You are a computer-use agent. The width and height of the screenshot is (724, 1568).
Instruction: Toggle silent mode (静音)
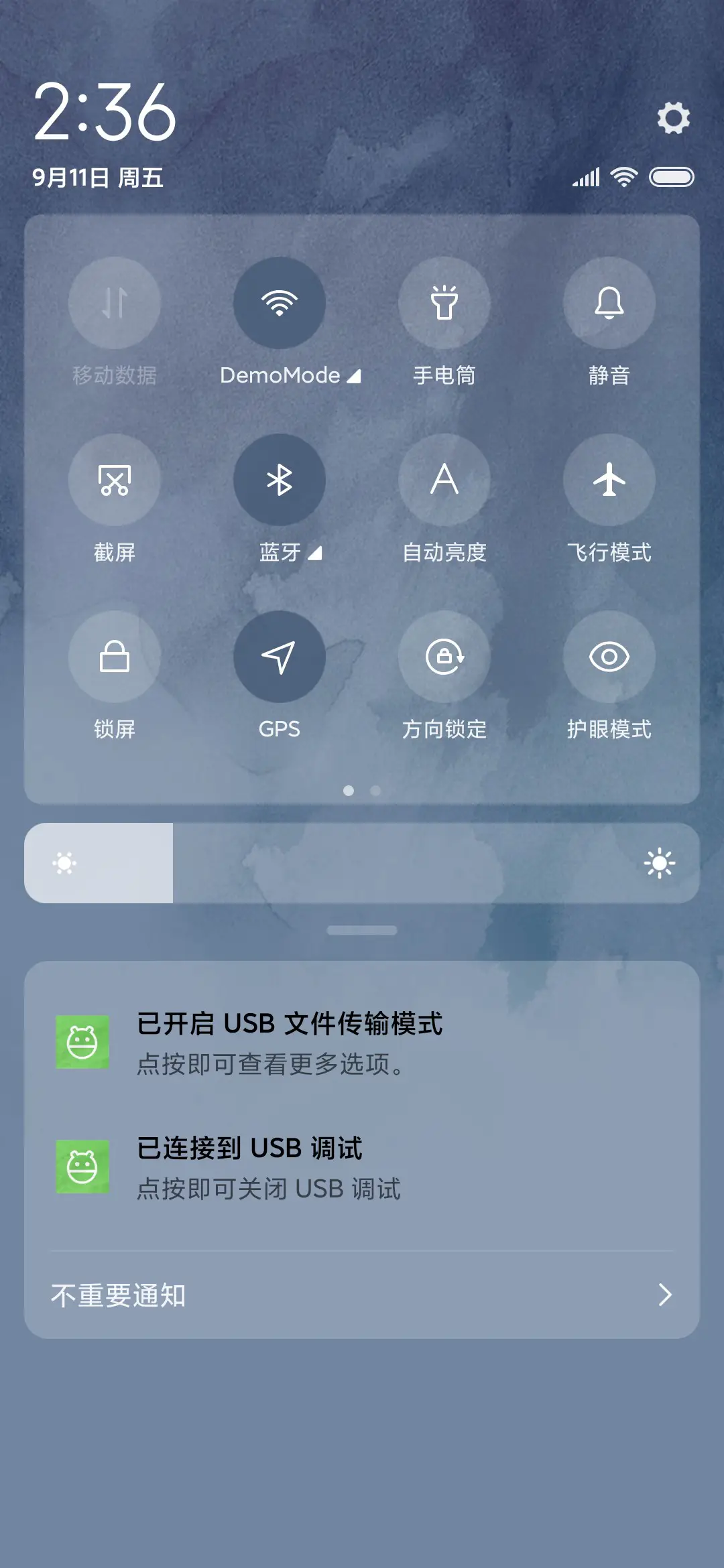point(609,303)
